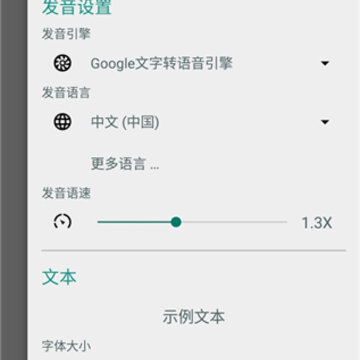Screen dimensions: 360x360
Task: Tap the 发音语速 speed slider
Action: (x=192, y=222)
